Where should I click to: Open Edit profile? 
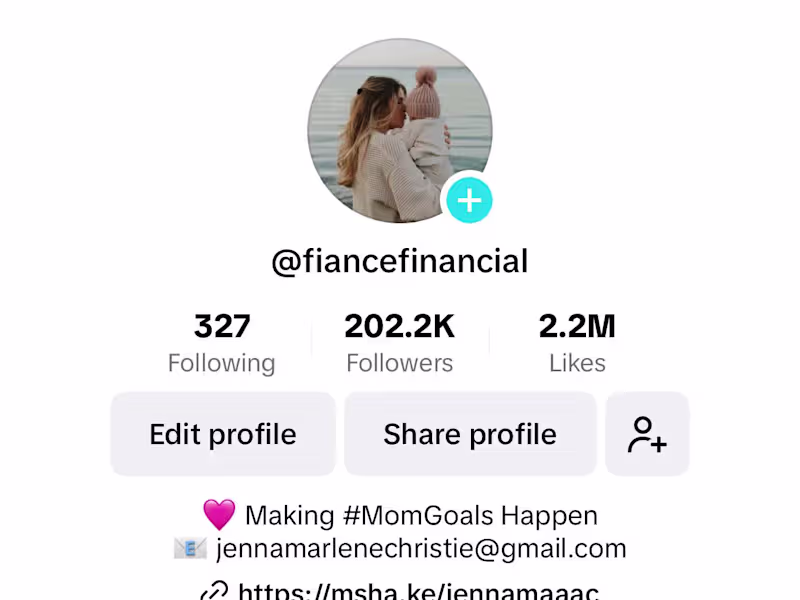(223, 434)
